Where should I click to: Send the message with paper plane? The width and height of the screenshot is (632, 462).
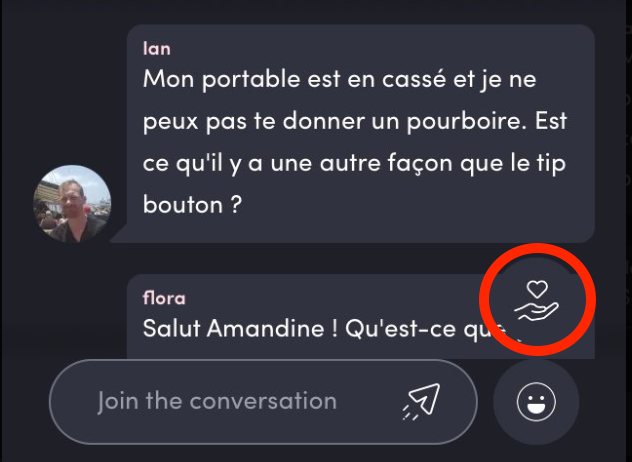point(421,402)
